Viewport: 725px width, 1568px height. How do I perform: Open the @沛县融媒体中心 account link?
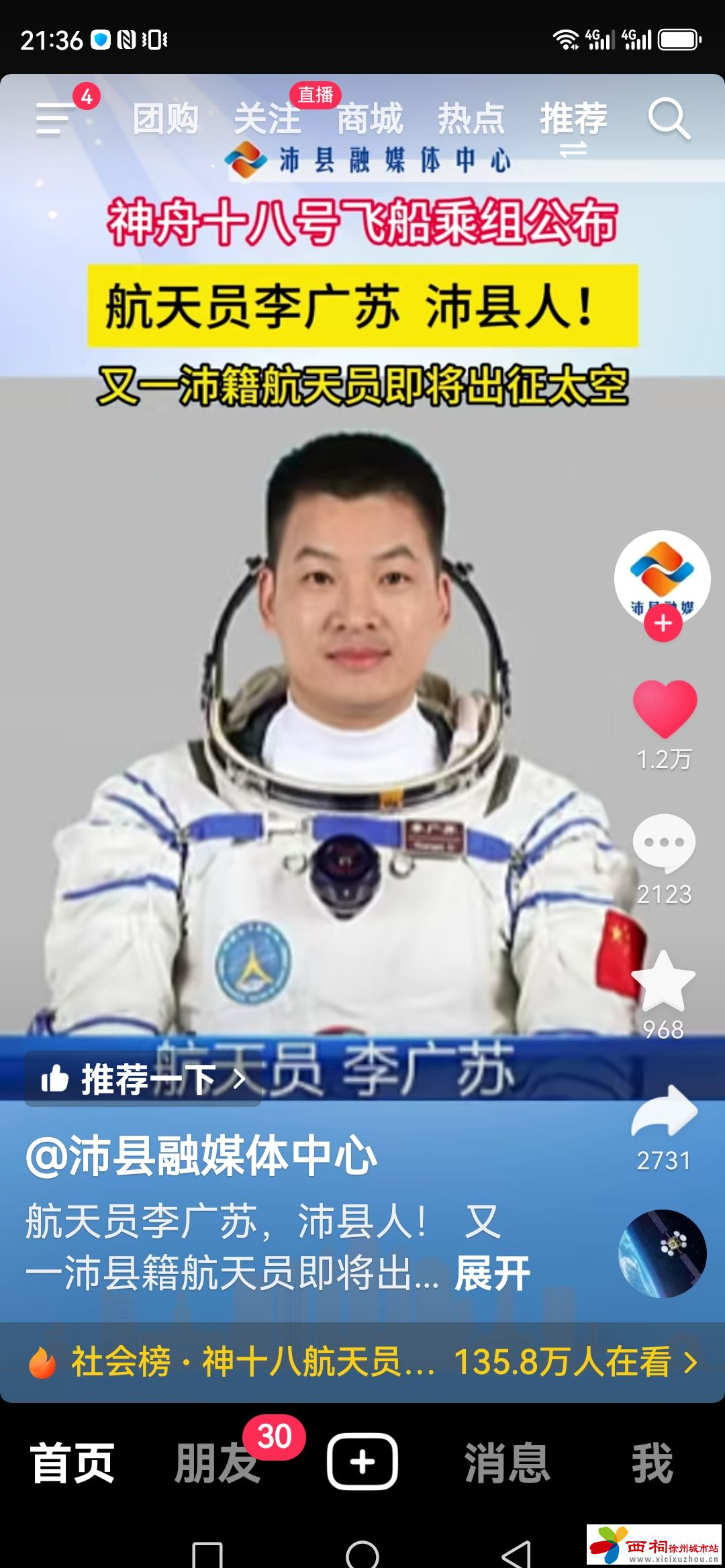coord(201,1157)
